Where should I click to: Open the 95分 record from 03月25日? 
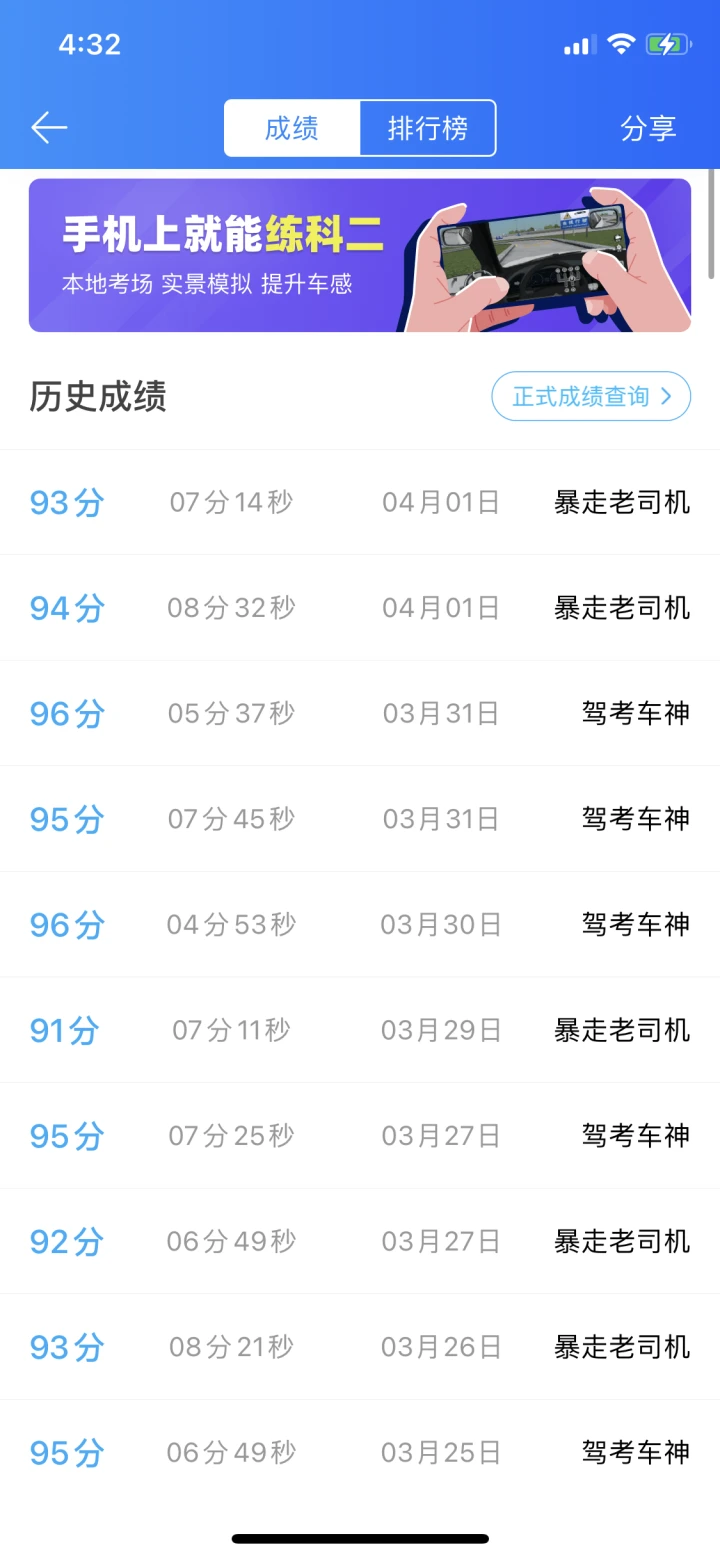[x=360, y=1452]
